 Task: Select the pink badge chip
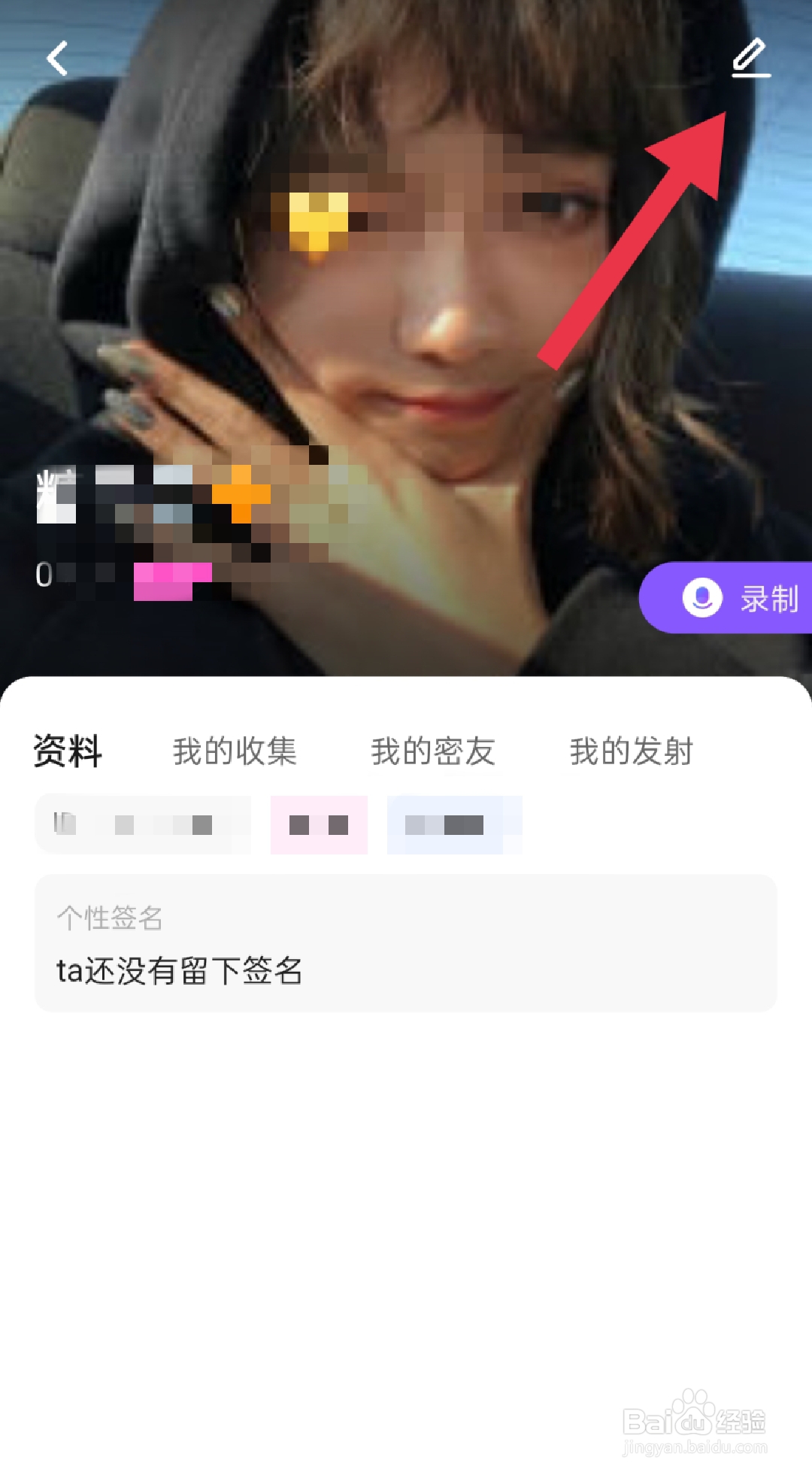pos(319,824)
